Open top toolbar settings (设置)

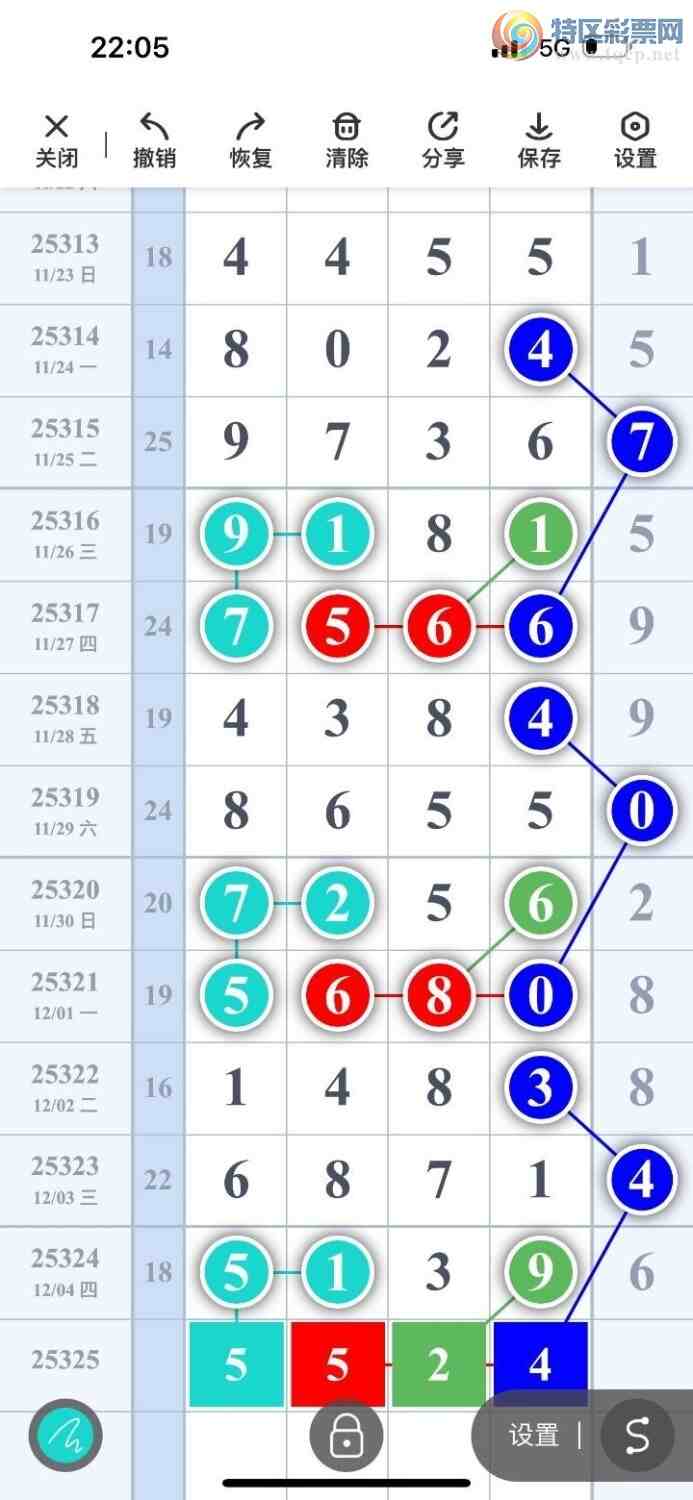click(x=636, y=141)
